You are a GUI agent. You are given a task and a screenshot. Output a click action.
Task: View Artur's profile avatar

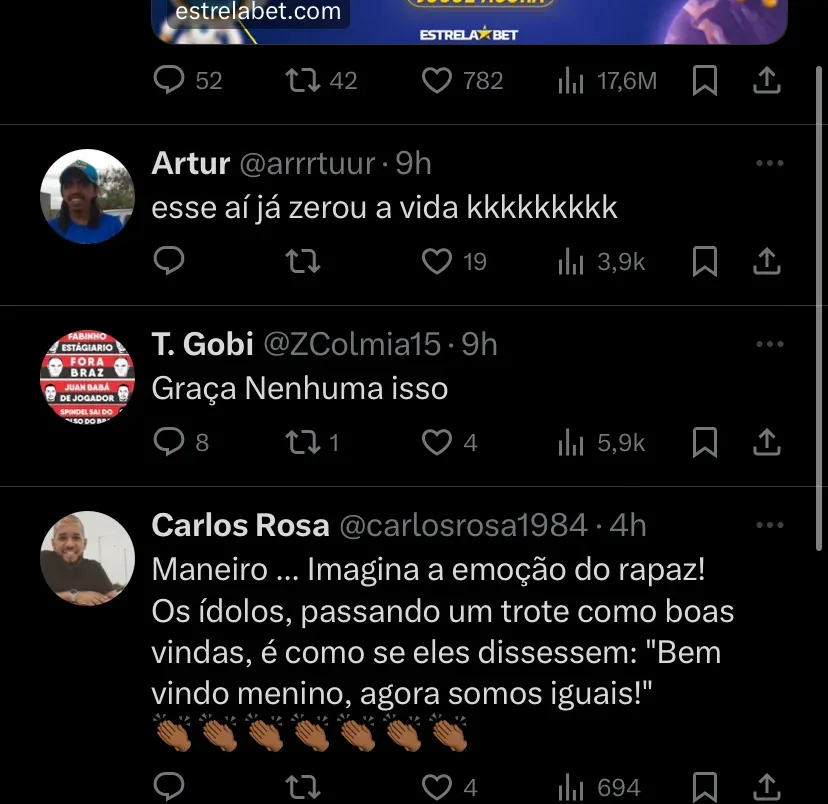tap(87, 196)
